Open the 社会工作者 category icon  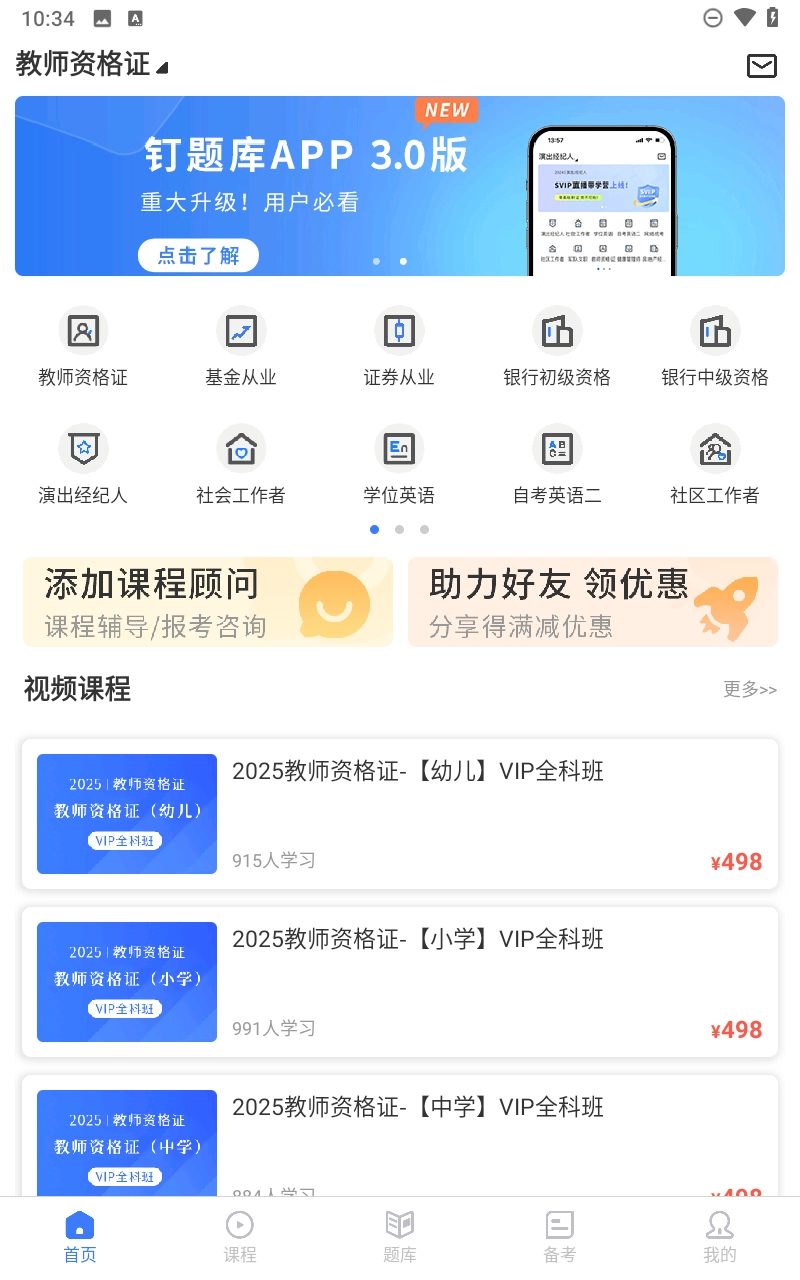click(x=241, y=463)
